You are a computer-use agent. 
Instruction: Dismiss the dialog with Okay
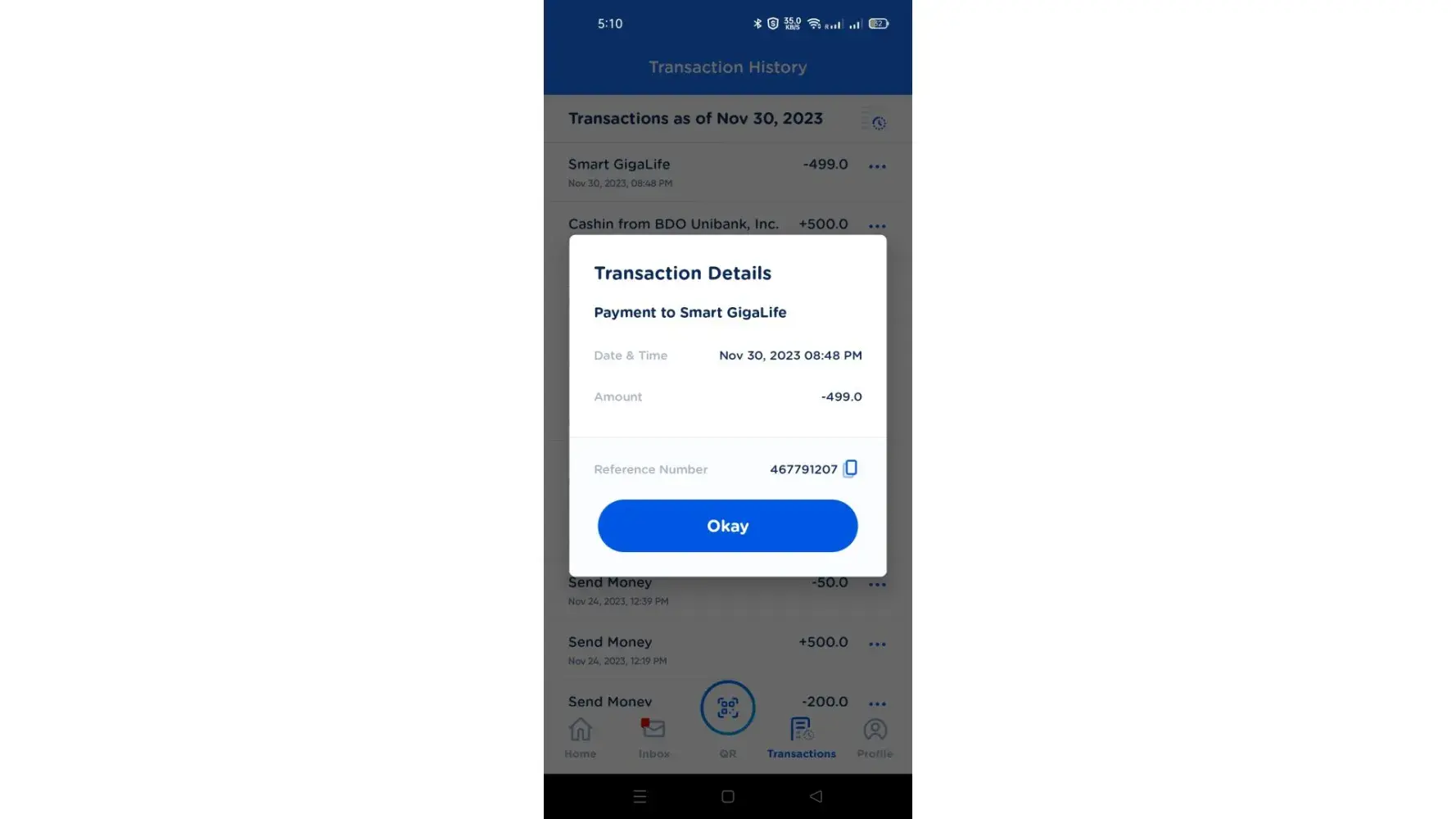pos(727,526)
